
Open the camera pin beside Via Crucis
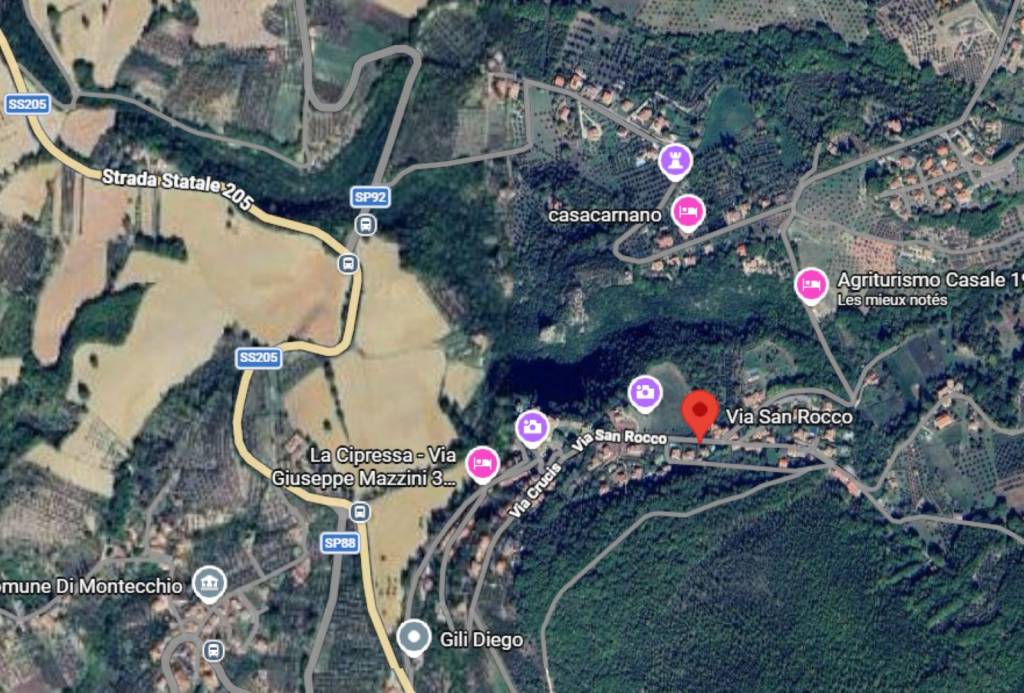pos(533,427)
